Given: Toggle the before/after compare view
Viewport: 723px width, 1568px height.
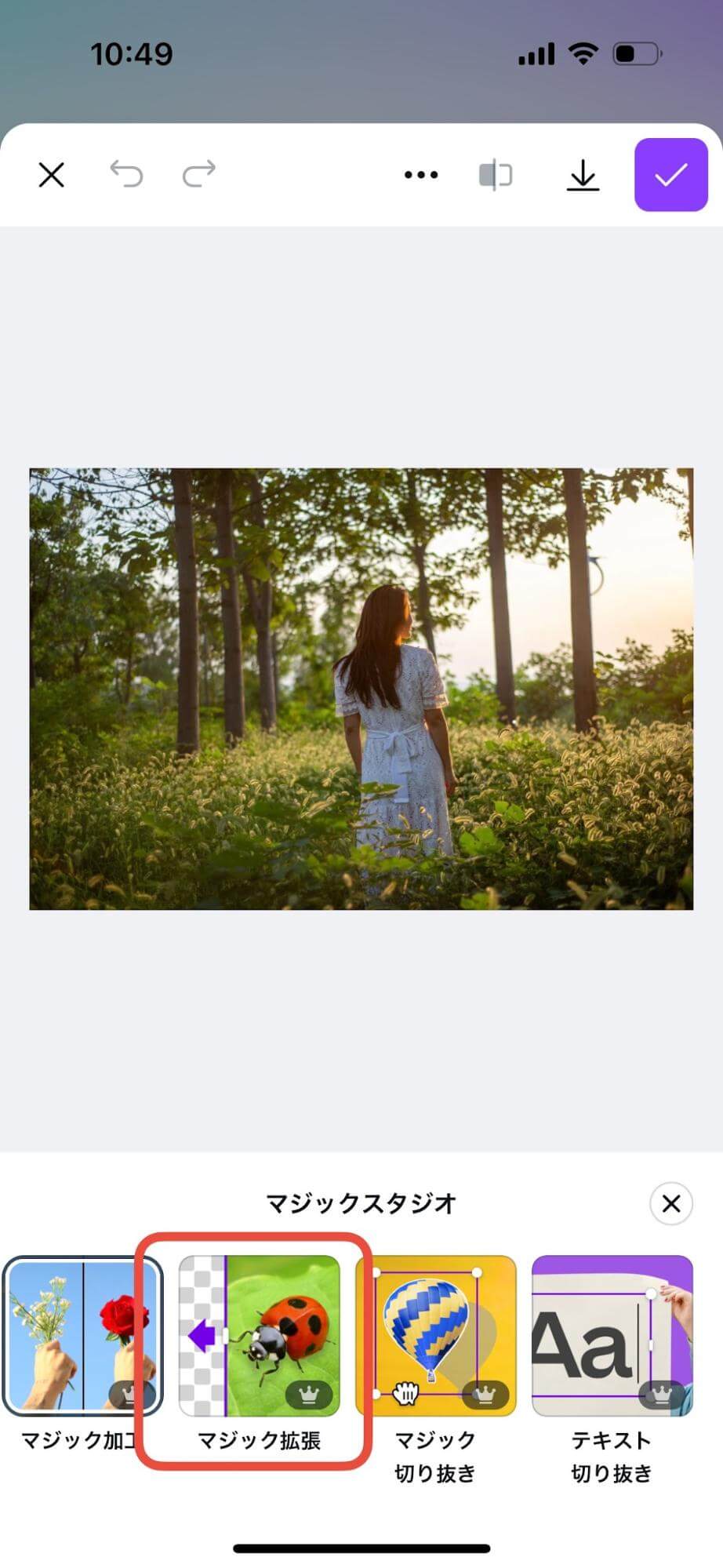Looking at the screenshot, I should click(496, 175).
